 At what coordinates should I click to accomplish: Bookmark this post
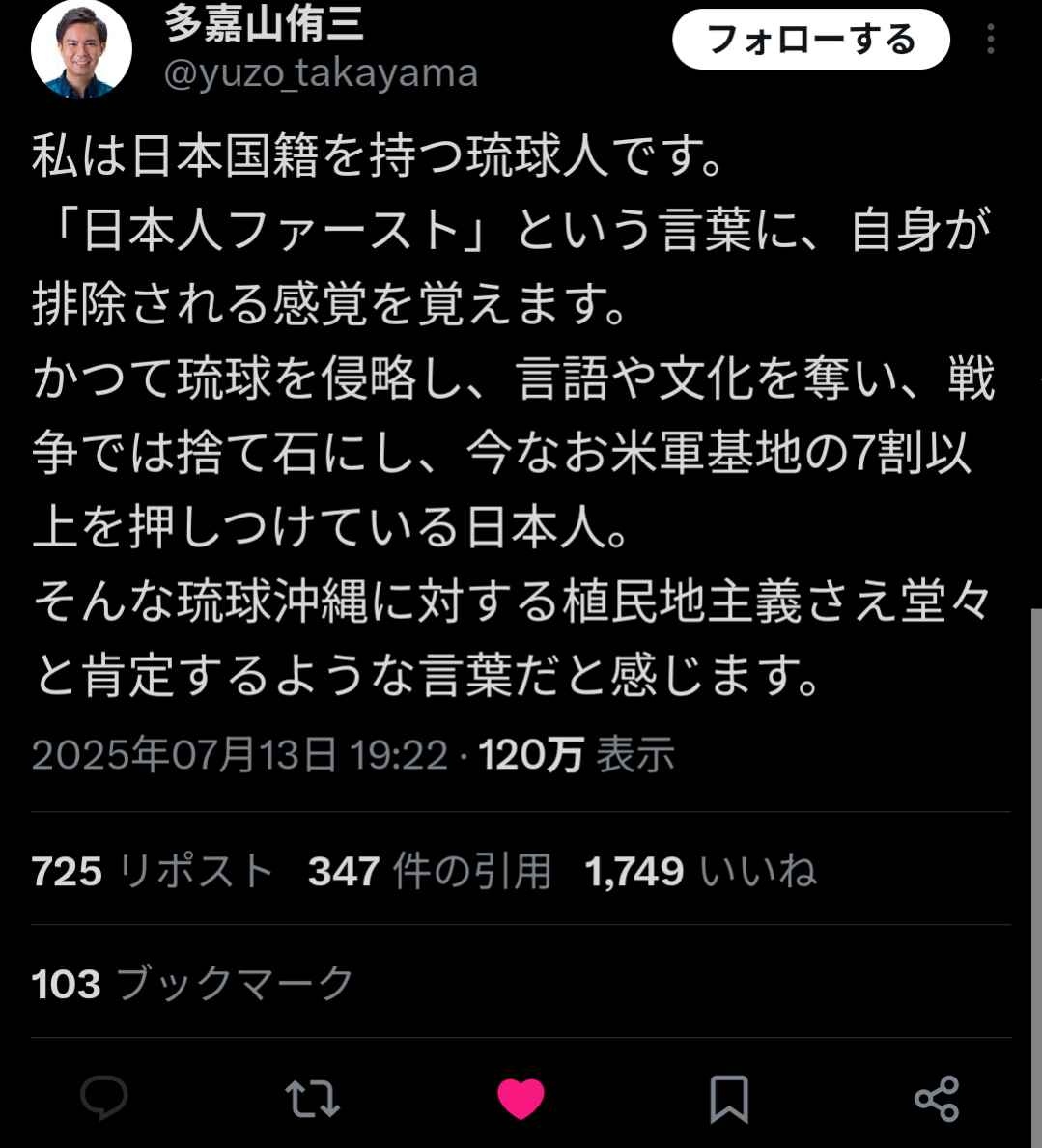[728, 1098]
